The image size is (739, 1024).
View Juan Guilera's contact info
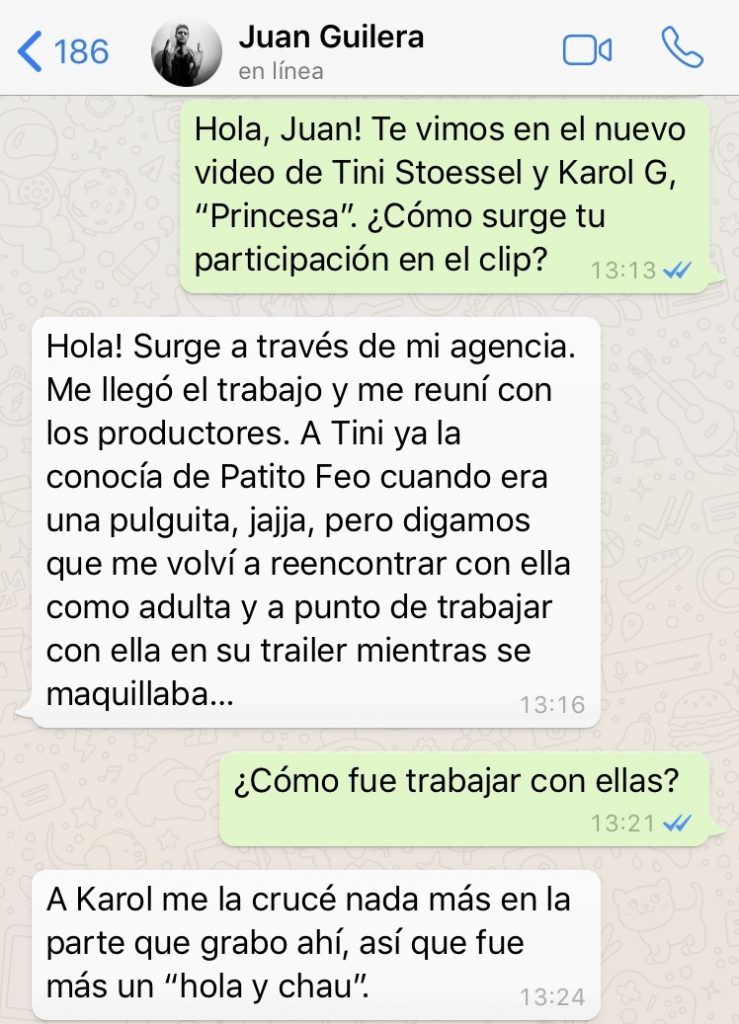pos(331,50)
